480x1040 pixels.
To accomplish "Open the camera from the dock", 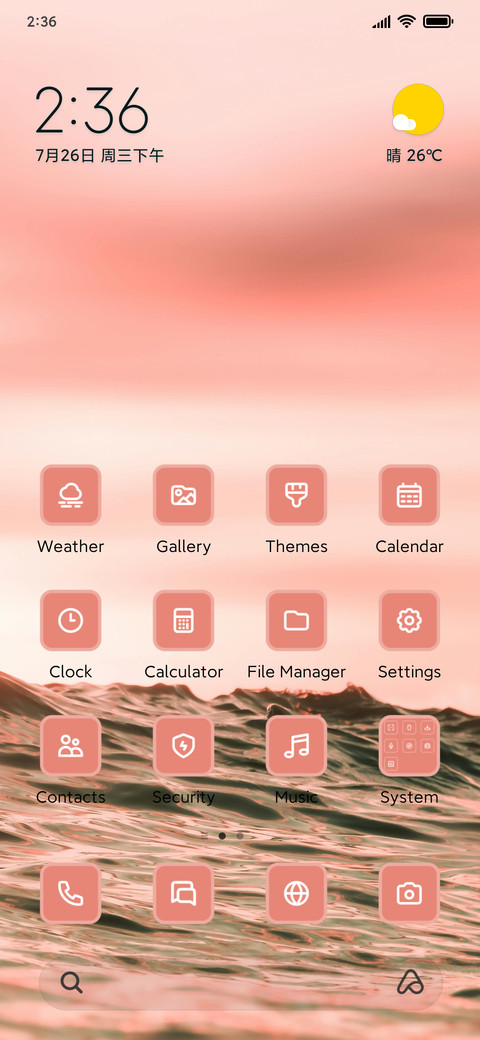I will click(x=409, y=893).
